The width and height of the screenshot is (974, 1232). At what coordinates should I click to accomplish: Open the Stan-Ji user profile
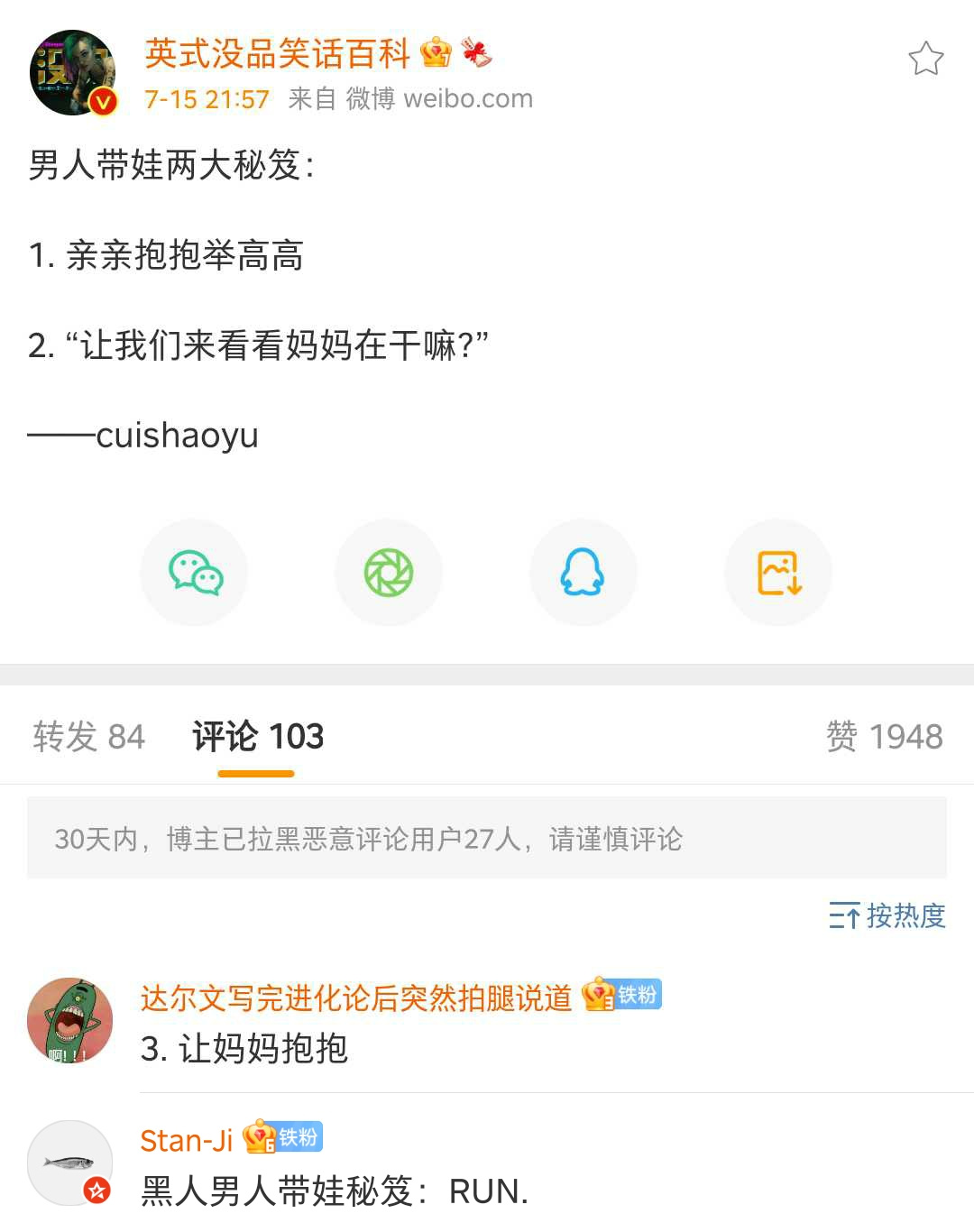pyautogui.click(x=187, y=1141)
